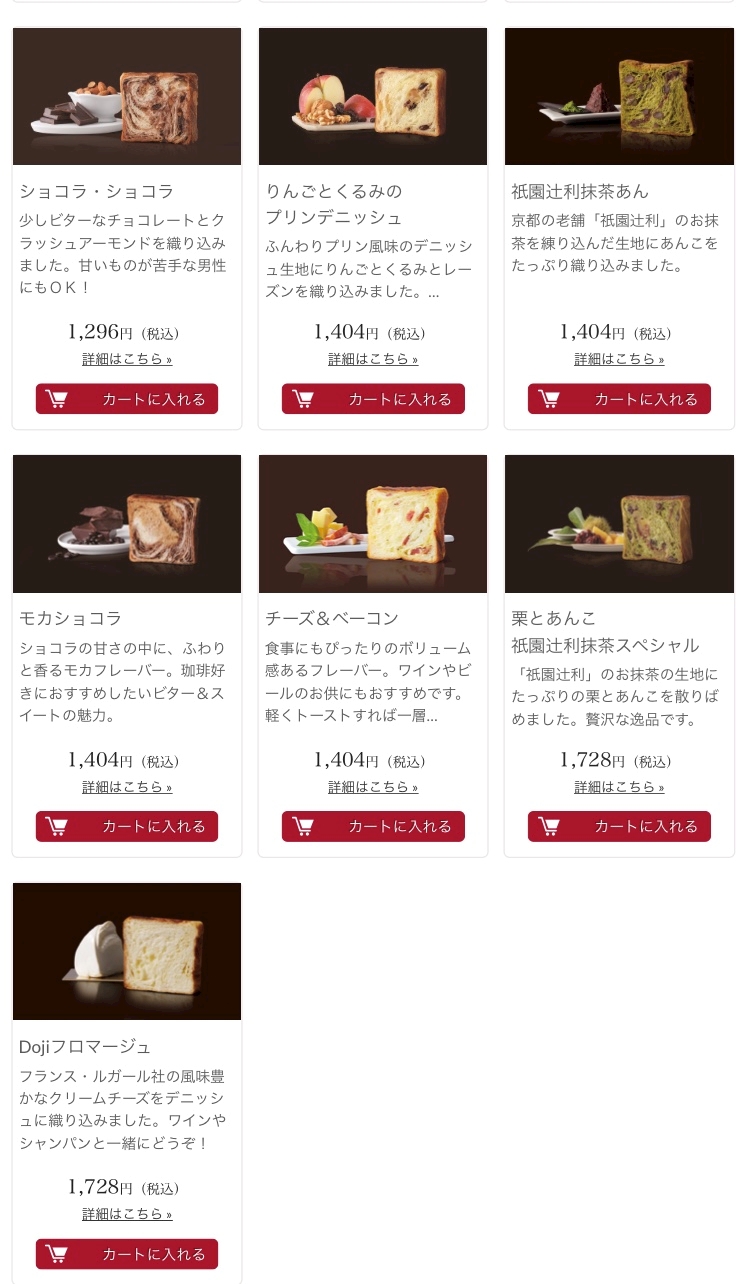This screenshot has height=1284, width=742.
Task: Open 詳細はこちら for 祇園辻利抹茶あん
Action: pyautogui.click(x=619, y=359)
